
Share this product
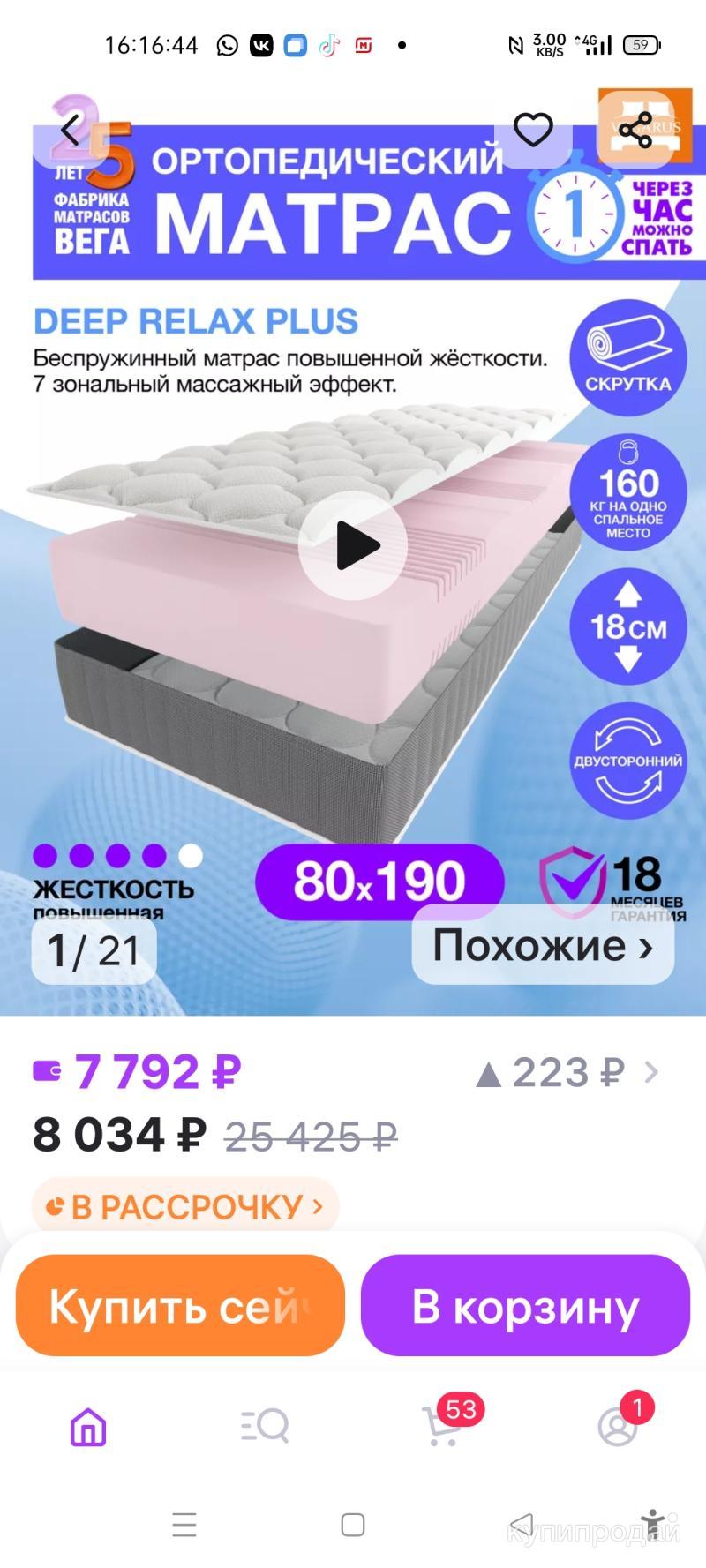click(635, 131)
